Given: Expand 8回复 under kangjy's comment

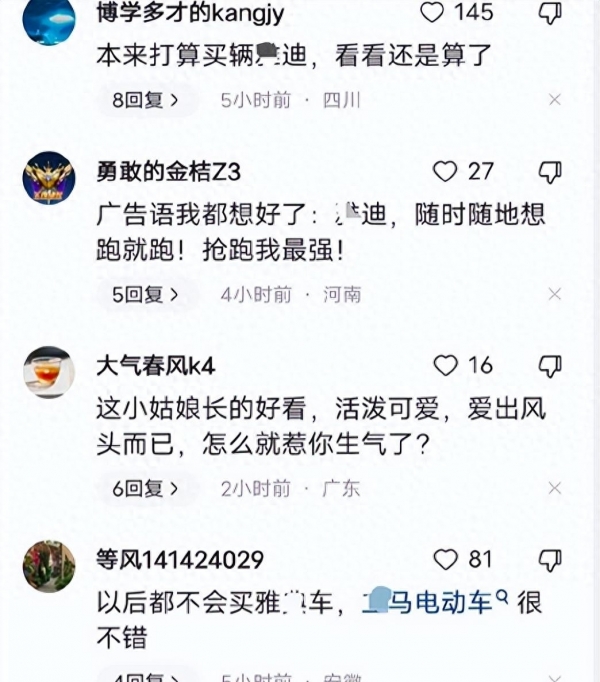Looking at the screenshot, I should [x=146, y=100].
